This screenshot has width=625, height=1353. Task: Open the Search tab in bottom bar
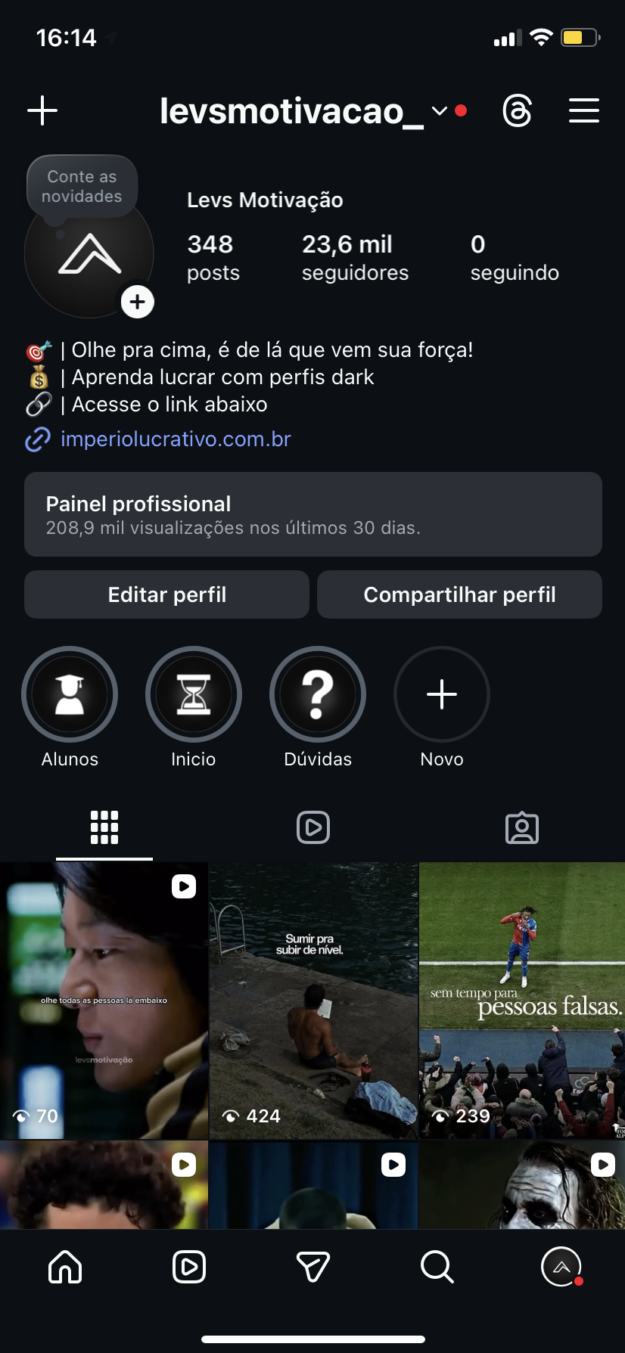click(437, 1267)
